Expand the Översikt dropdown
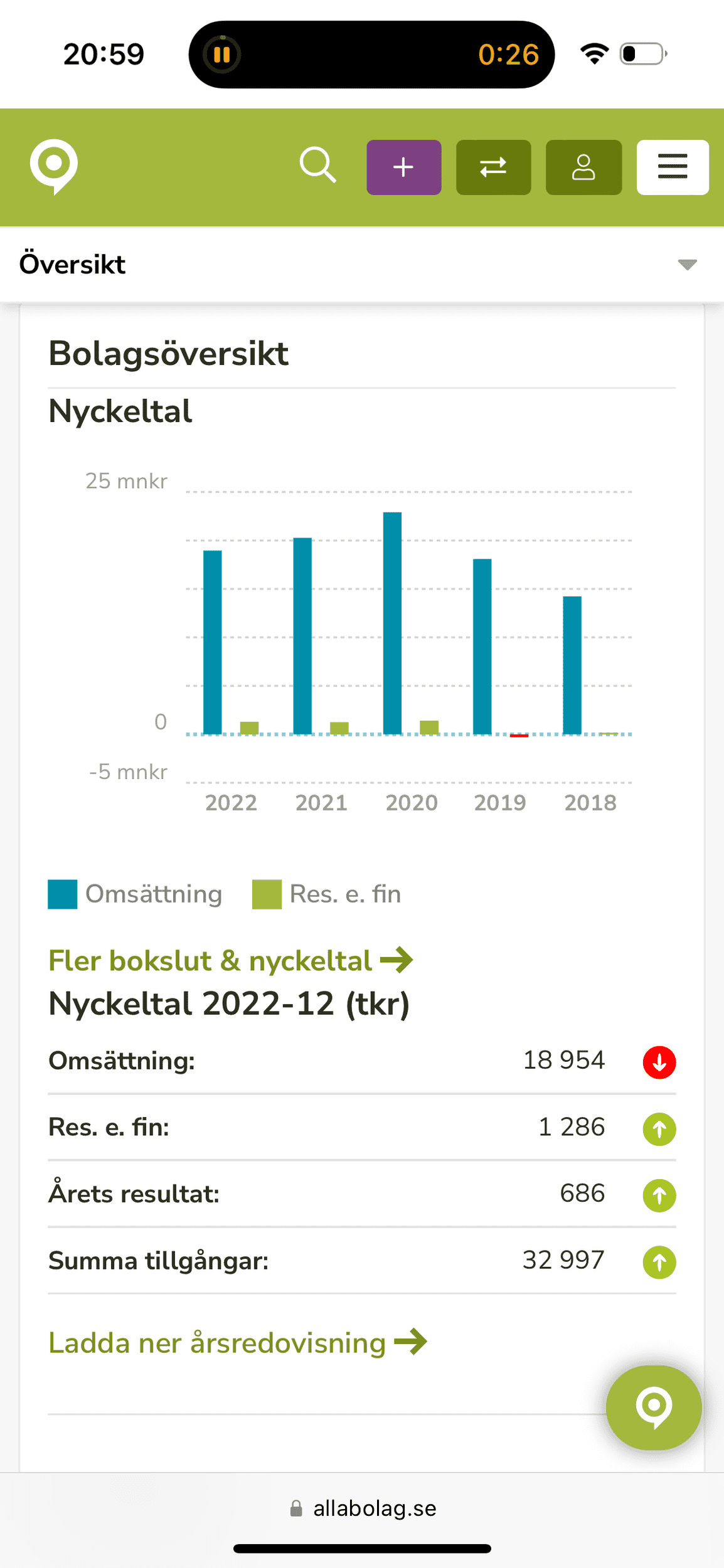Screen dimensions: 724x1568 tap(687, 265)
